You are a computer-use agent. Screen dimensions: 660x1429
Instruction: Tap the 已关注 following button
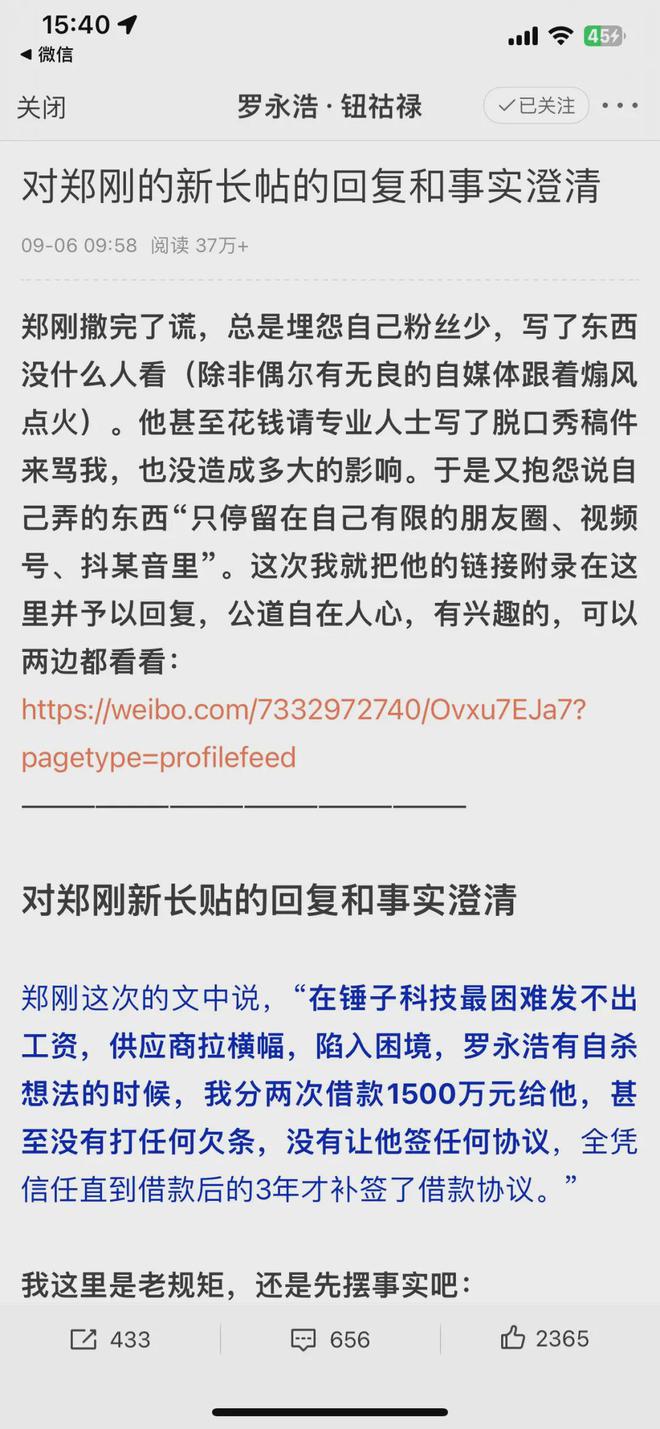tap(536, 106)
